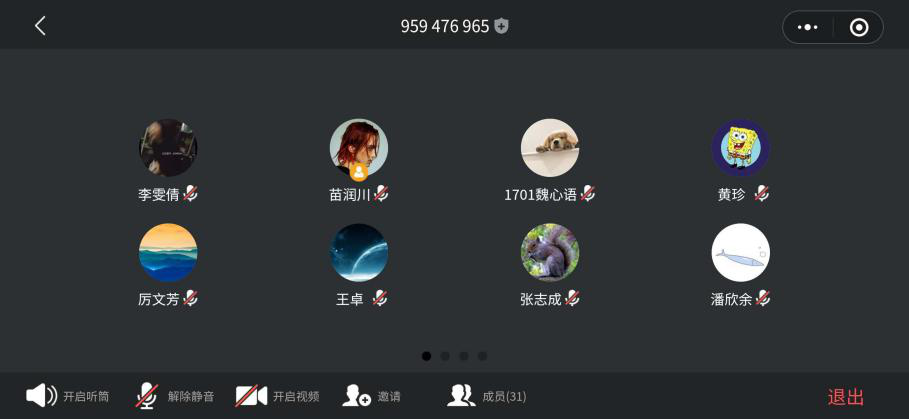Exit the meeting via 退出
Viewport: 909px width, 419px height.
[845, 397]
